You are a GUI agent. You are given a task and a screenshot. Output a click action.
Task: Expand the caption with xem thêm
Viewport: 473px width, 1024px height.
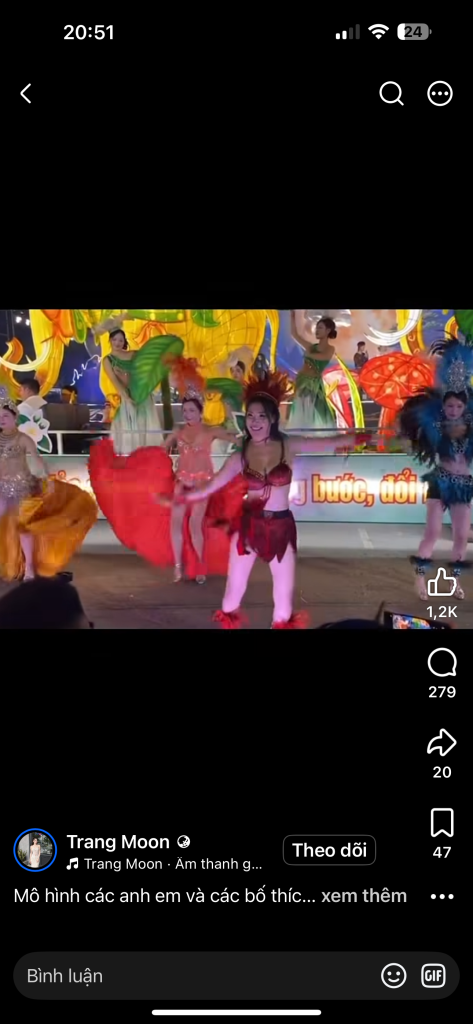click(364, 896)
